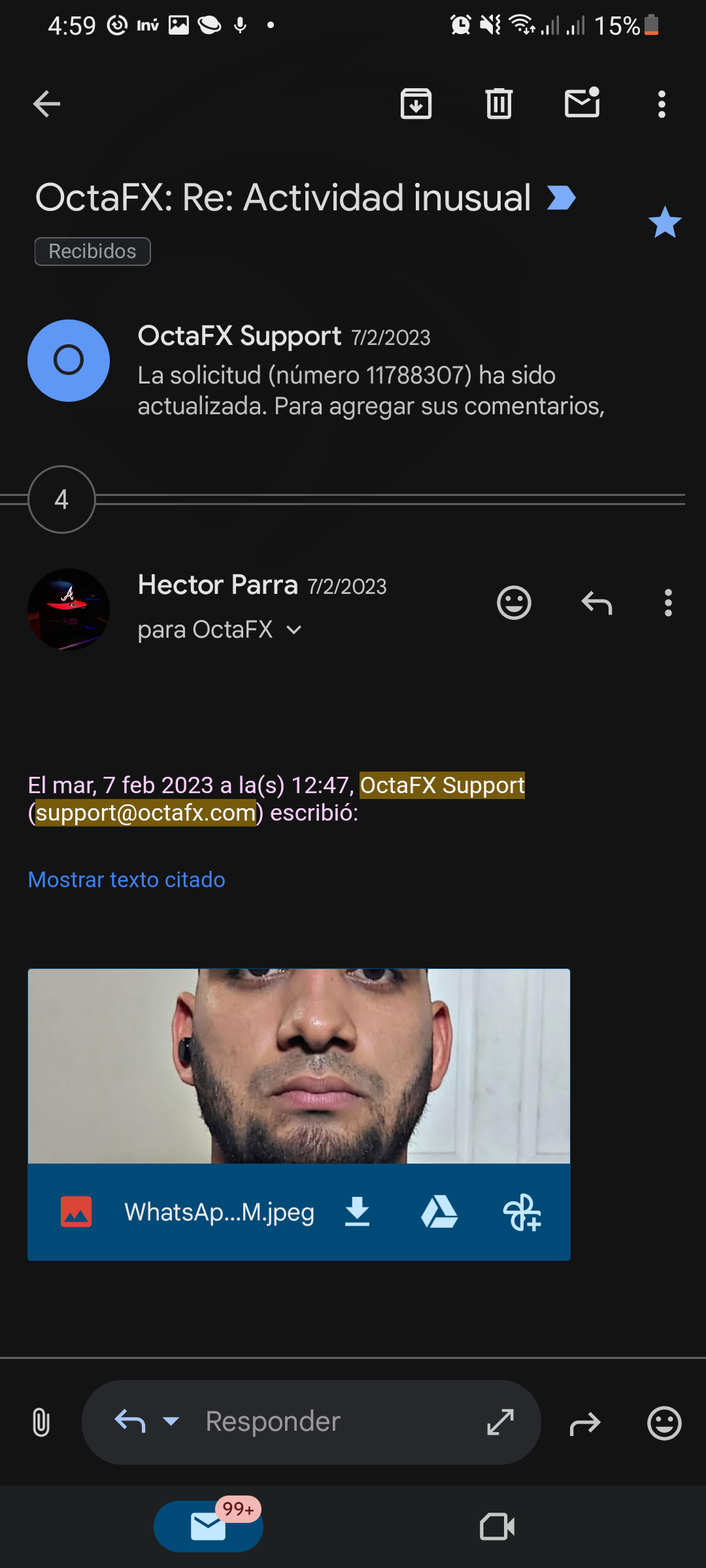Mark the conversation as unread

[x=582, y=103]
